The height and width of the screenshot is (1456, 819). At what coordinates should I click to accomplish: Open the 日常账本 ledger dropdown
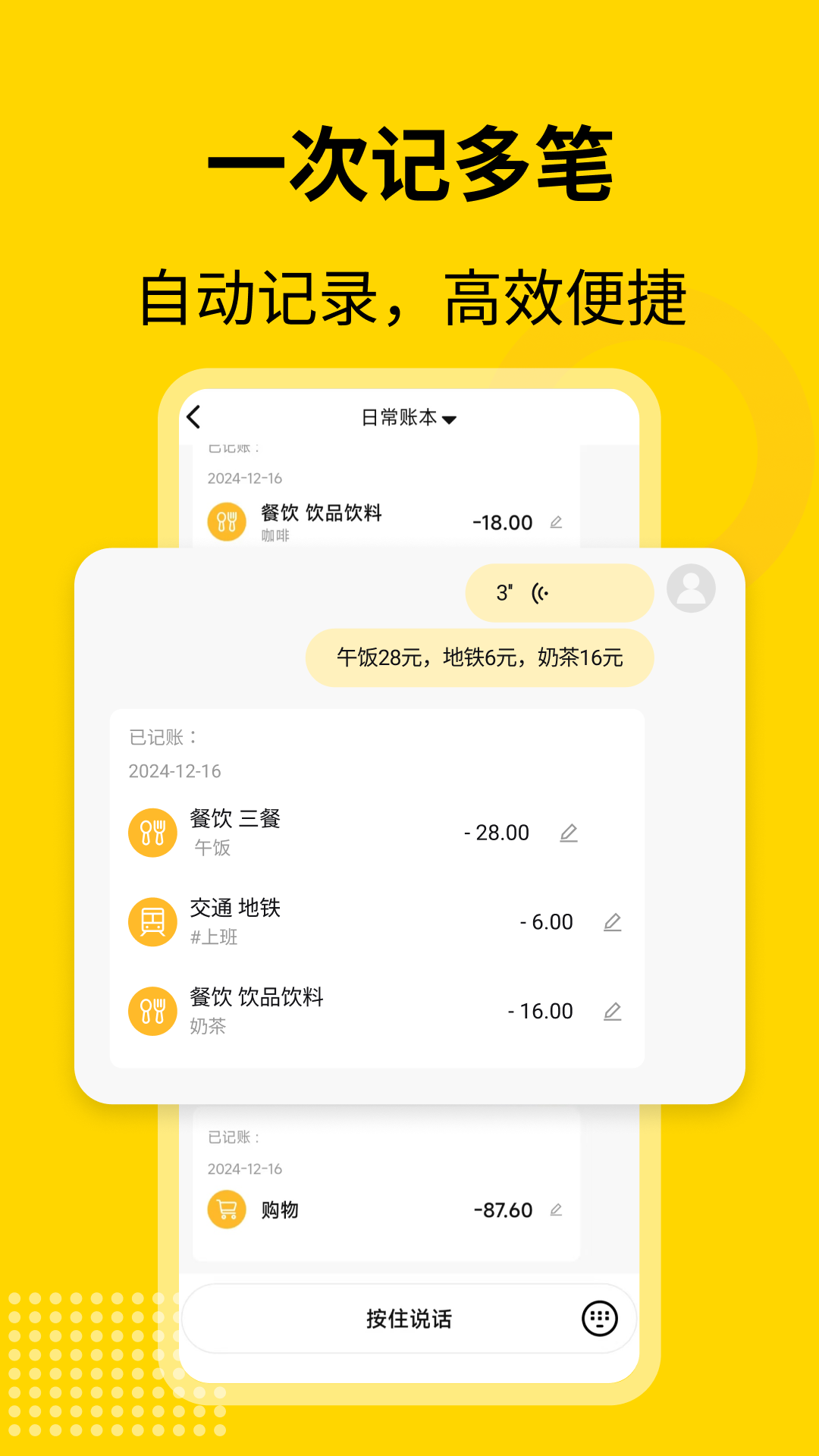(408, 417)
